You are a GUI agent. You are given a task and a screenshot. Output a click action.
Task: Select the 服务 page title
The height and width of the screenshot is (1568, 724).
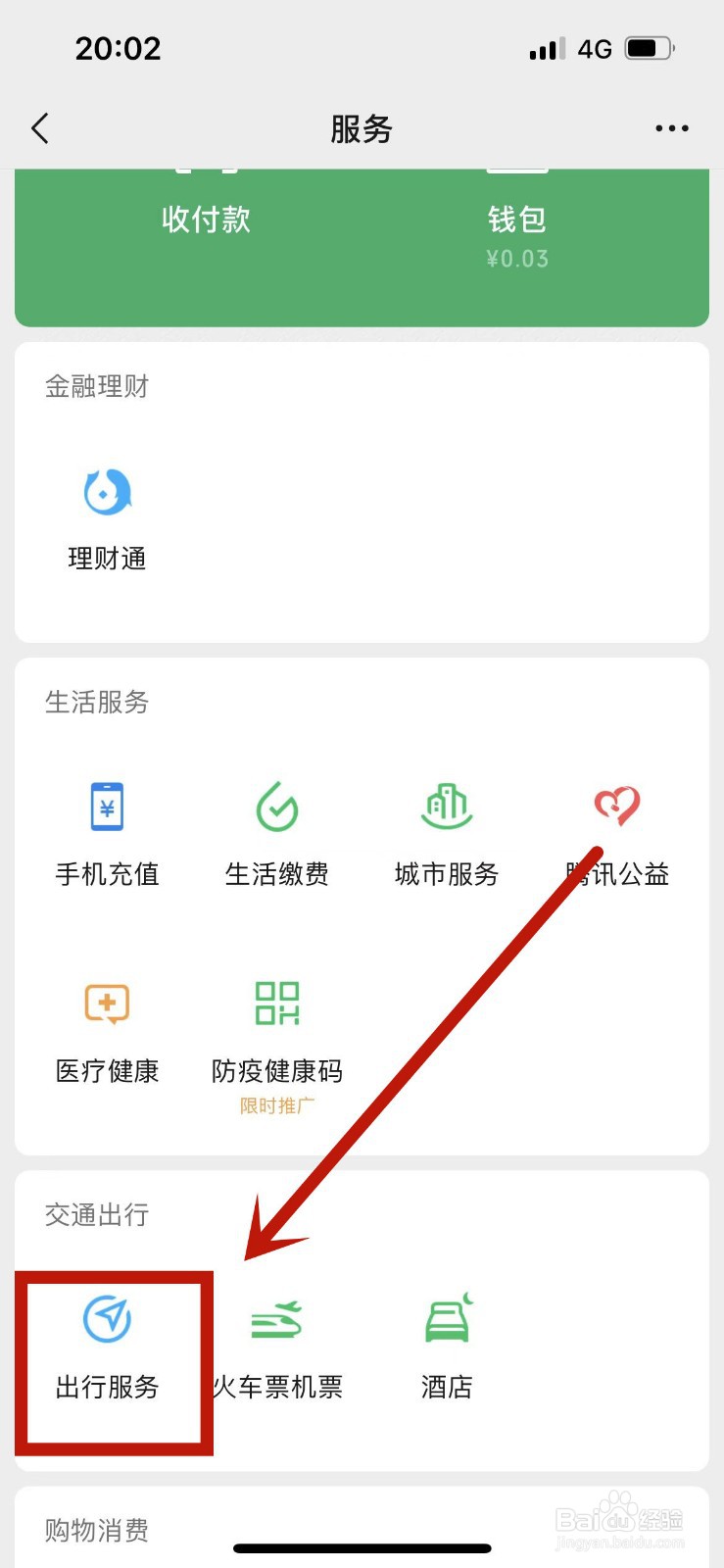point(362,127)
